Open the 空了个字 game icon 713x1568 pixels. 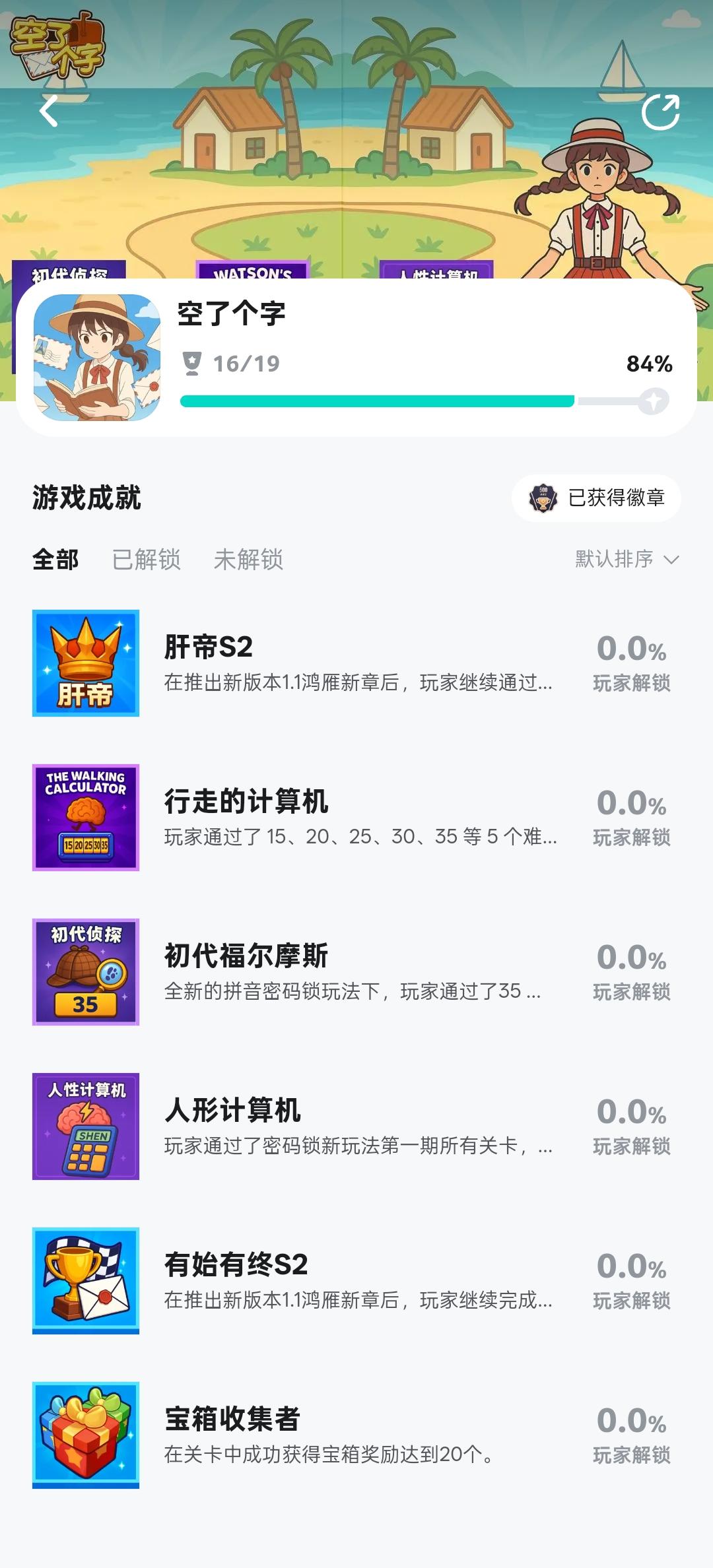[x=97, y=357]
